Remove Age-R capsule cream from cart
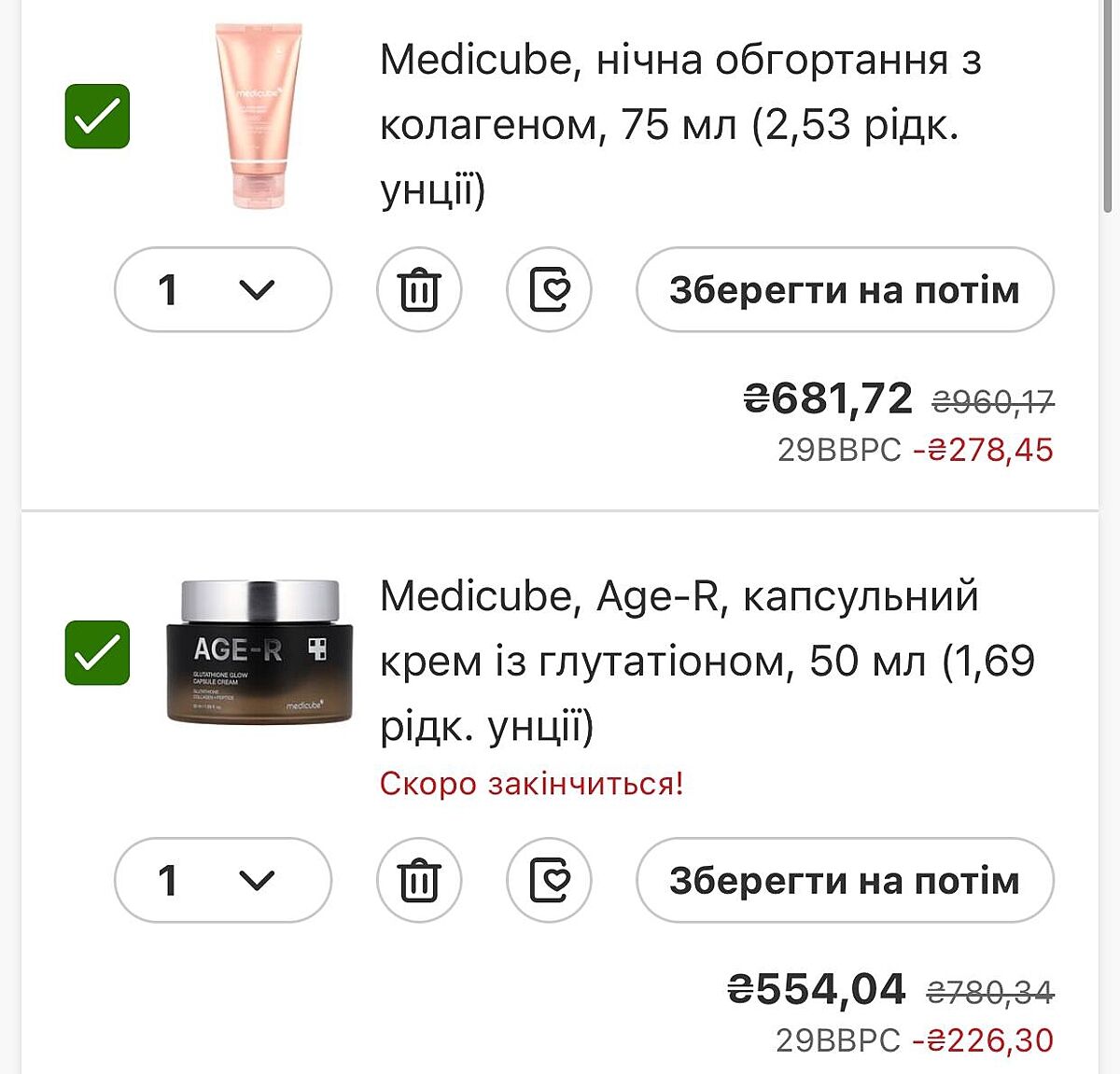The image size is (1120, 1074). click(419, 880)
